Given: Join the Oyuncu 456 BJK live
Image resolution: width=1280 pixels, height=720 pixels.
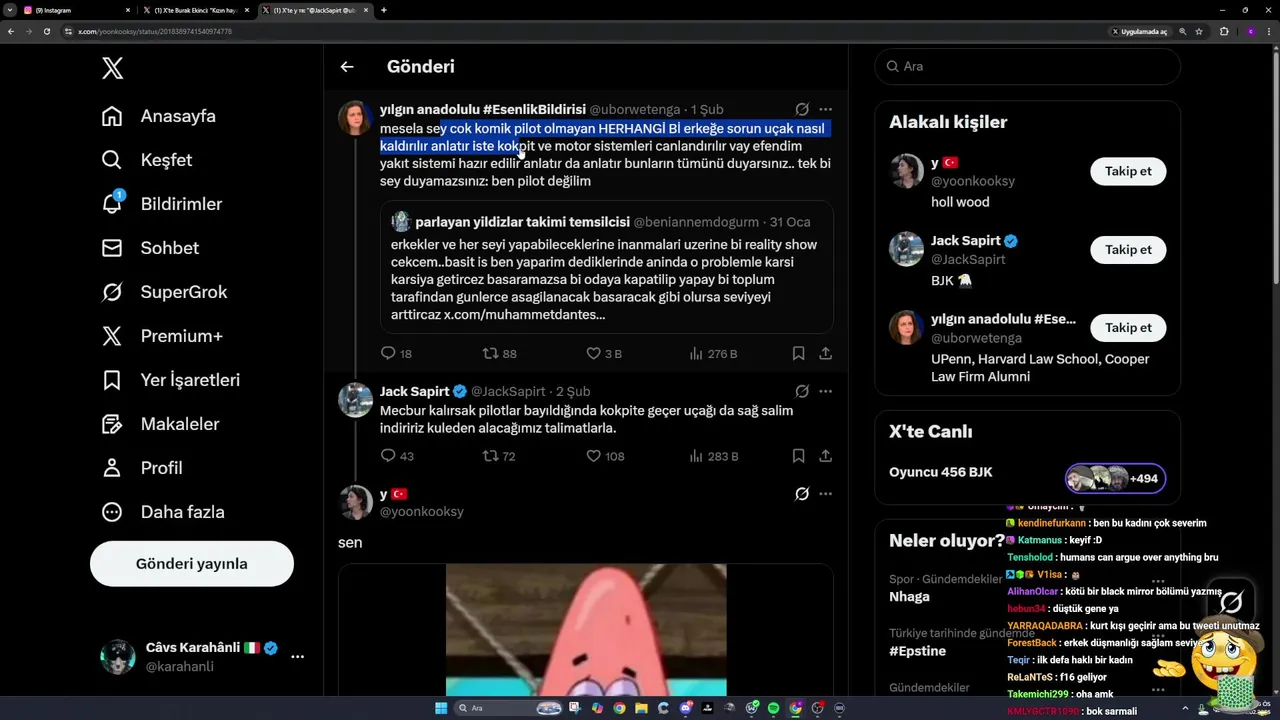Looking at the screenshot, I should 1115,478.
